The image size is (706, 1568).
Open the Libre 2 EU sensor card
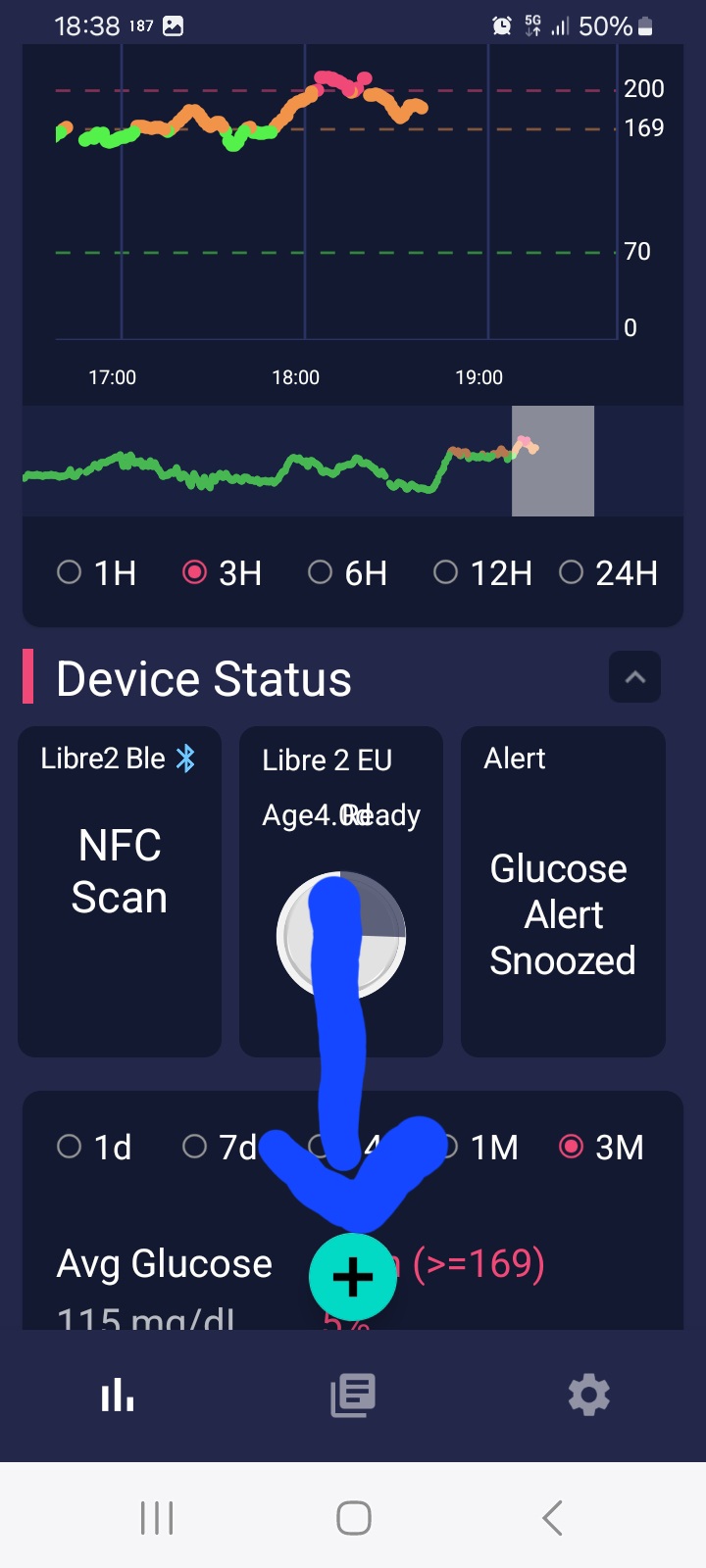341,892
